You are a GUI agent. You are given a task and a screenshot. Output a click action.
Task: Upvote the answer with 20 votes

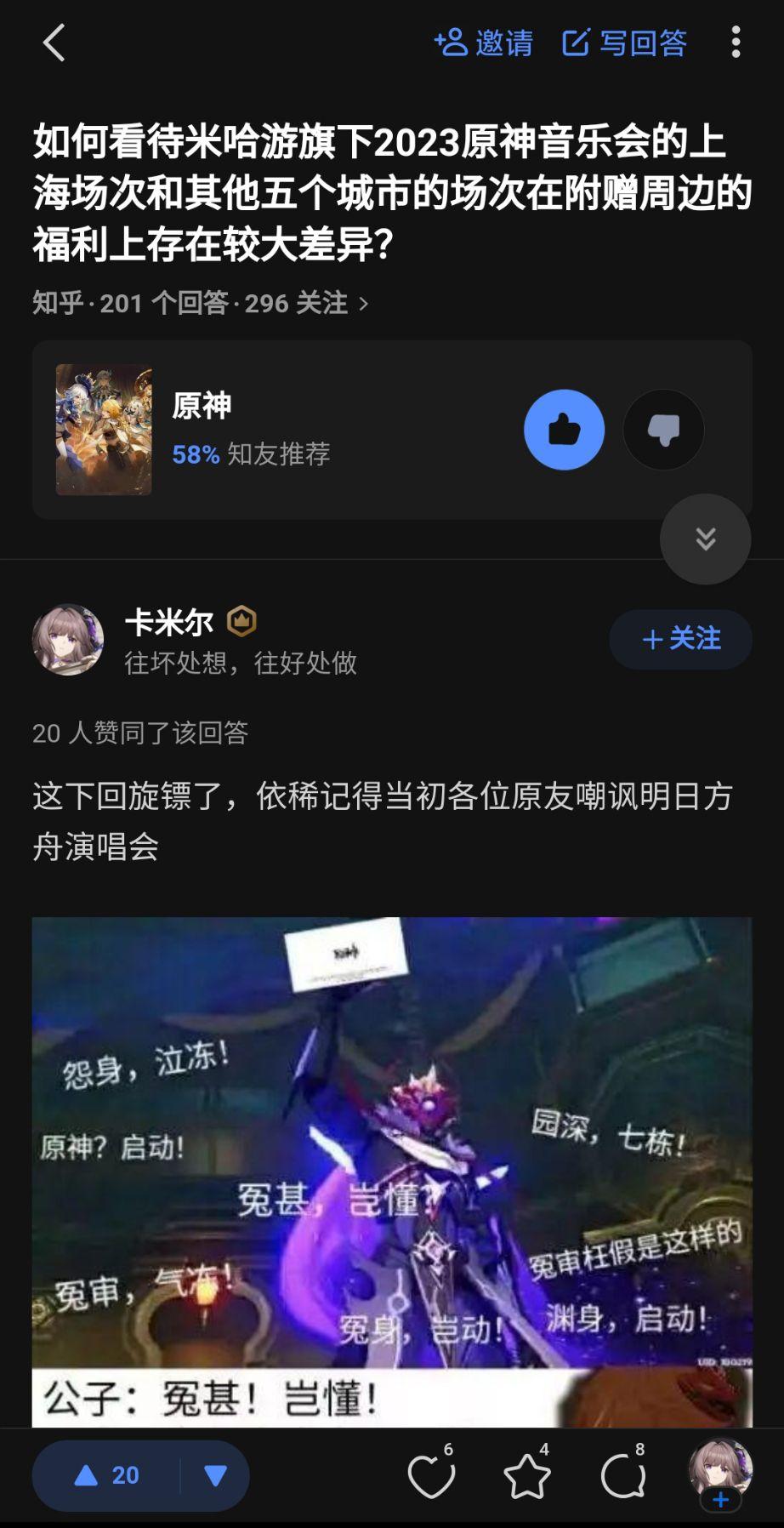pyautogui.click(x=106, y=1475)
